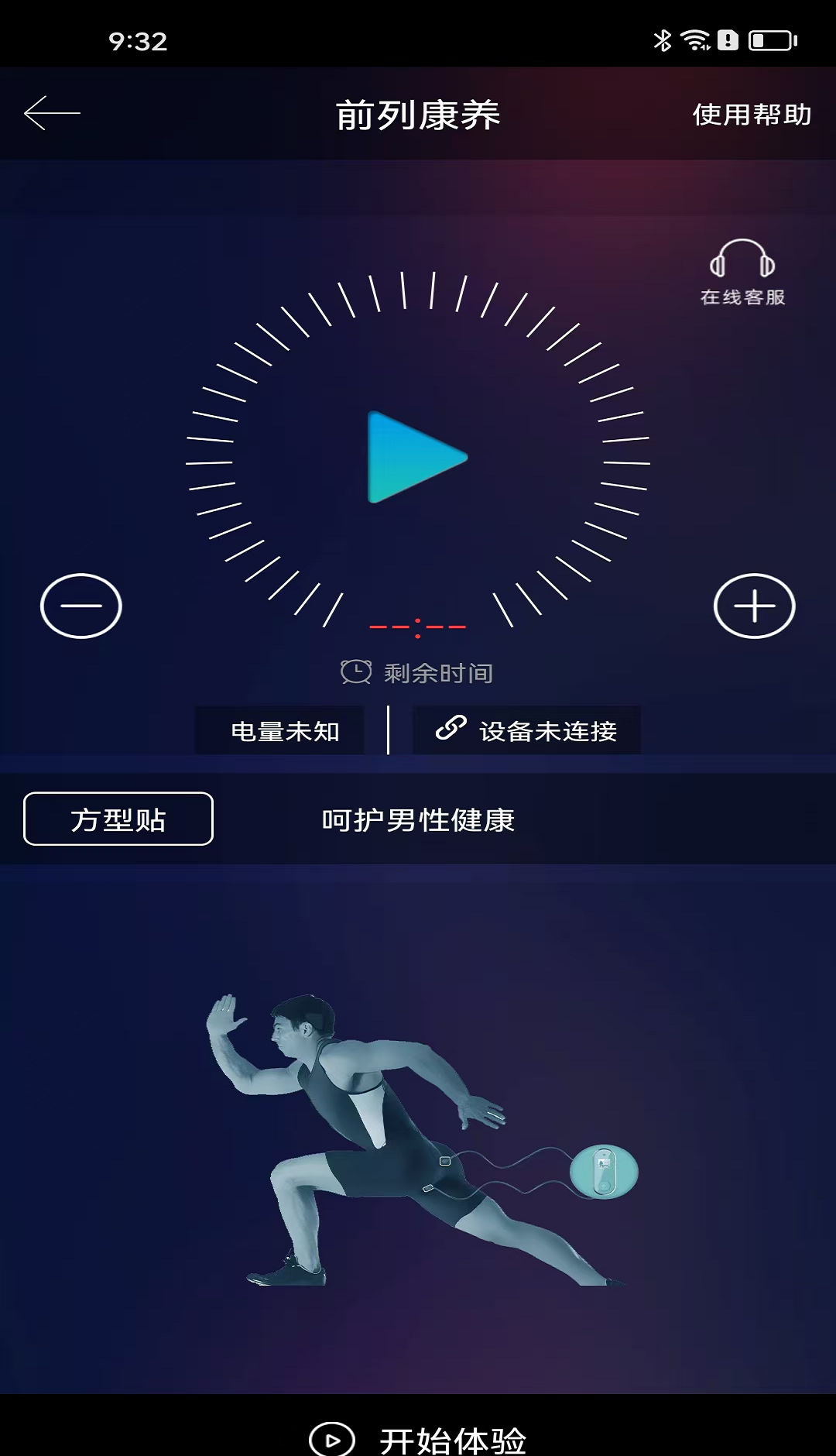Decrease intensity with the minus button
Screen dimensions: 836x1456
[x=81, y=606]
